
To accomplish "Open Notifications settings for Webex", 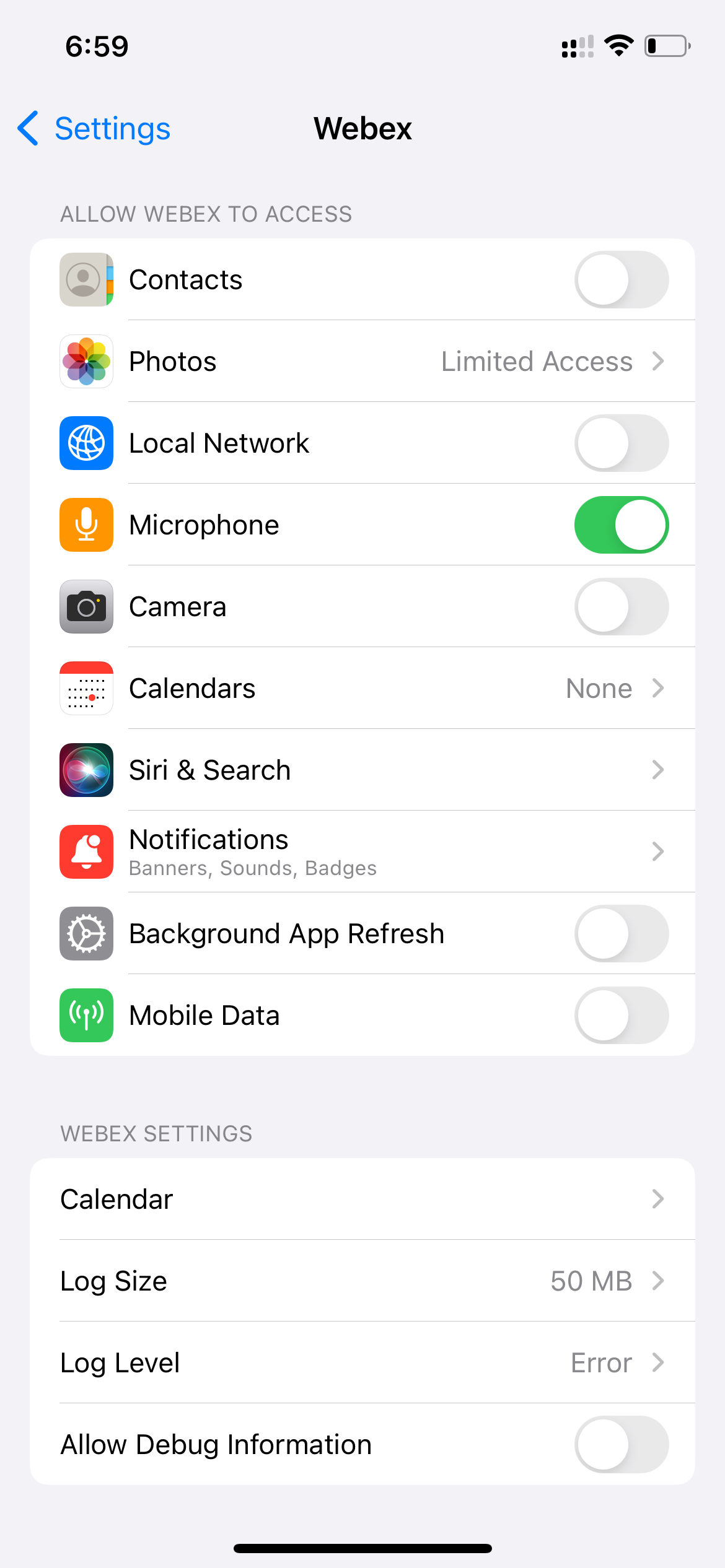I will pos(362,852).
